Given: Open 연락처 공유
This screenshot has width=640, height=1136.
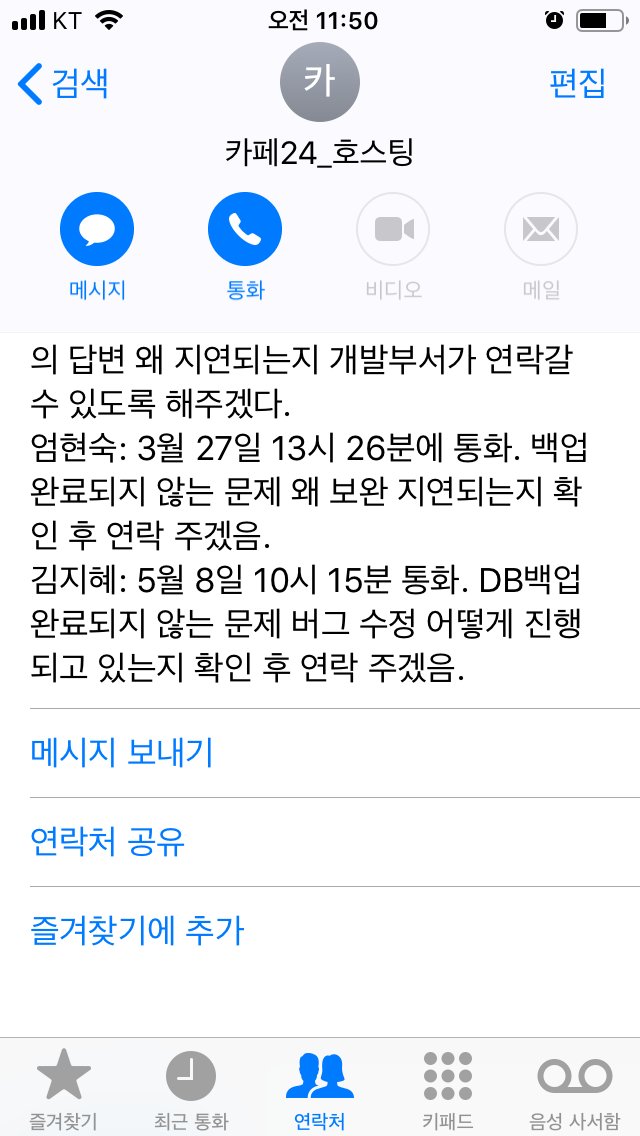Looking at the screenshot, I should 334,842.
